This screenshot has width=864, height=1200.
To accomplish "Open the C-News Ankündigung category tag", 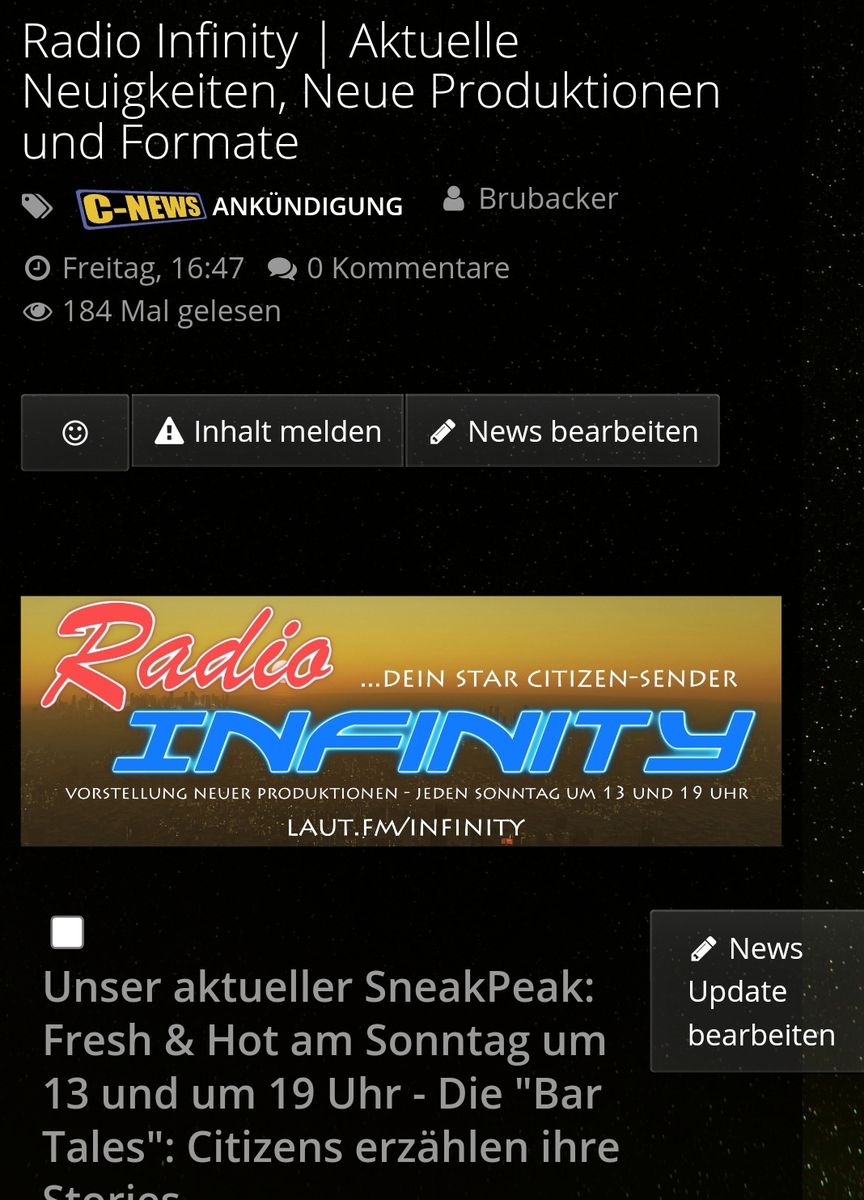I will (240, 207).
